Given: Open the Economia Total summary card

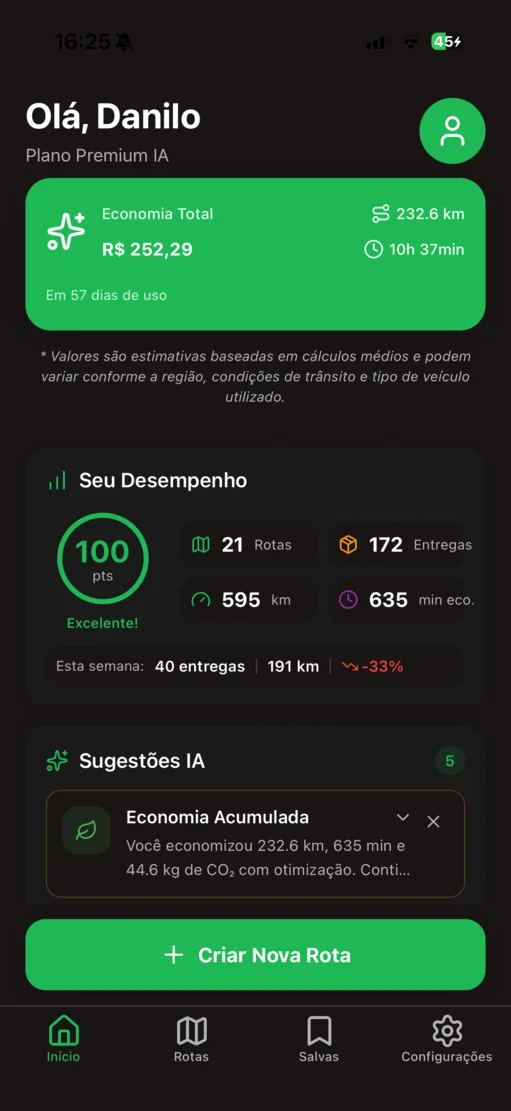Looking at the screenshot, I should click(255, 254).
